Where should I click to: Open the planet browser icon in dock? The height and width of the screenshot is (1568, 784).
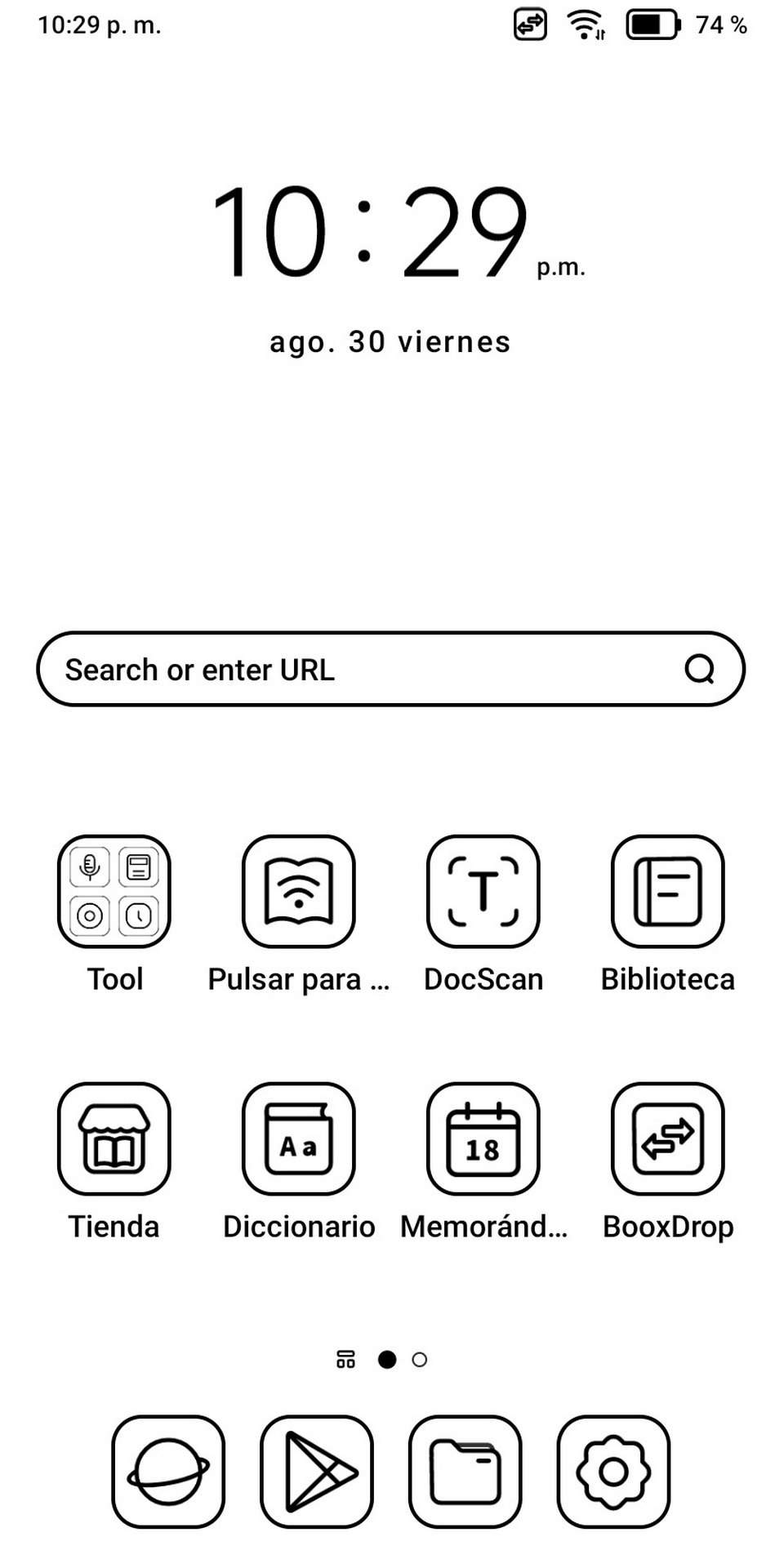click(x=168, y=1472)
